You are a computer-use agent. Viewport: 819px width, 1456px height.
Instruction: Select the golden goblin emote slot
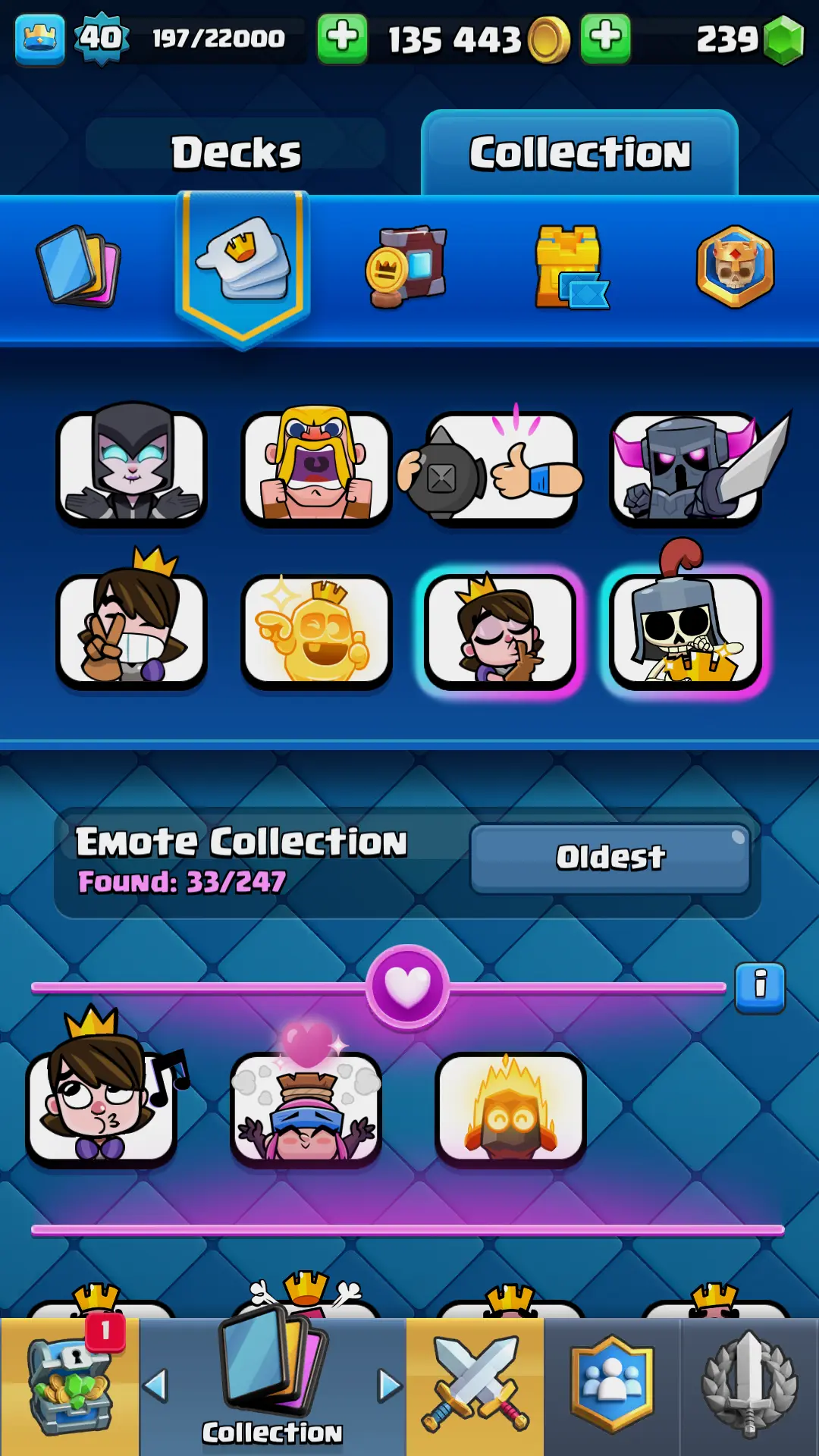[316, 631]
